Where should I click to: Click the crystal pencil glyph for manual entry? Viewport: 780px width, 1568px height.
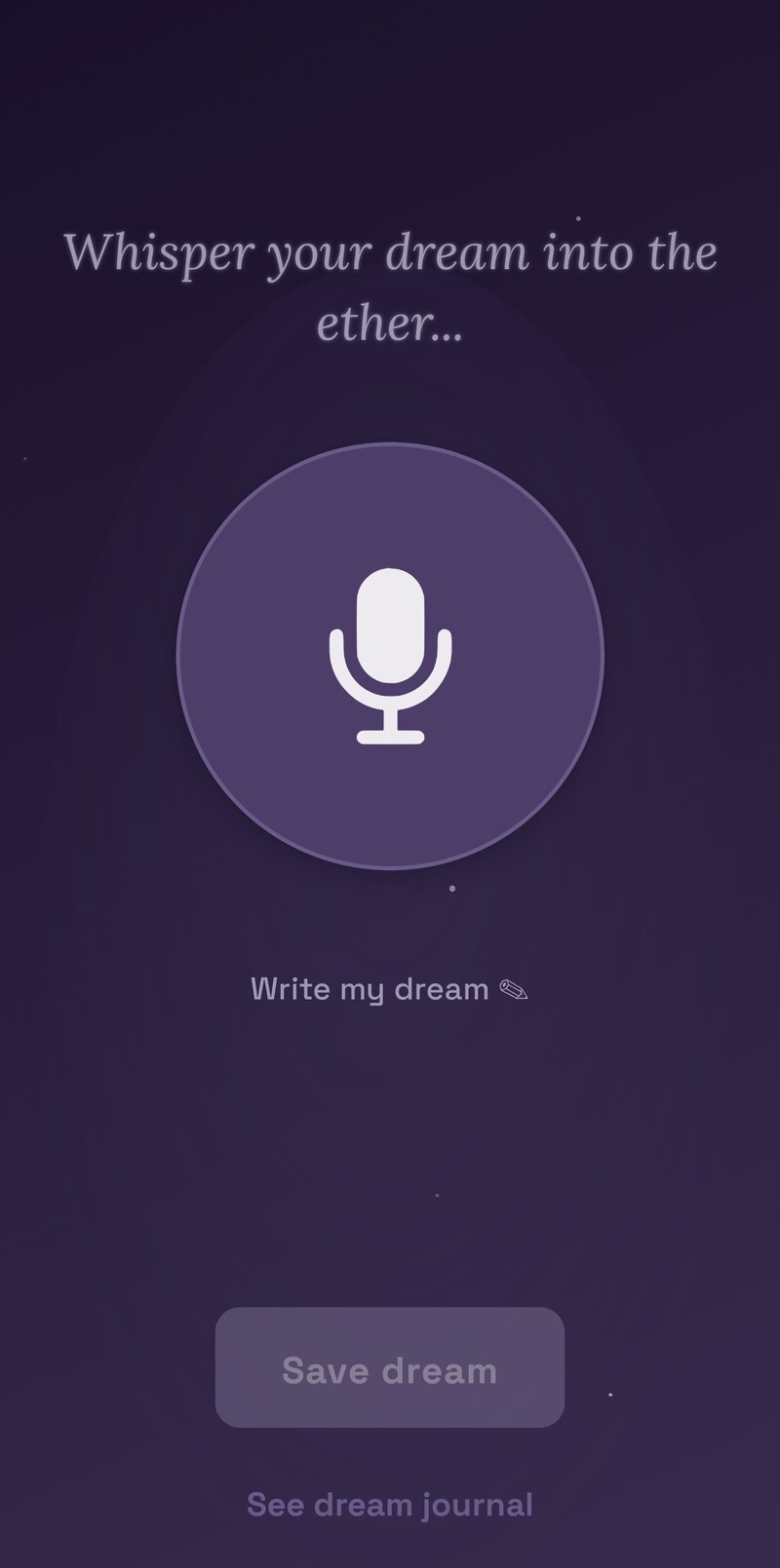(514, 988)
